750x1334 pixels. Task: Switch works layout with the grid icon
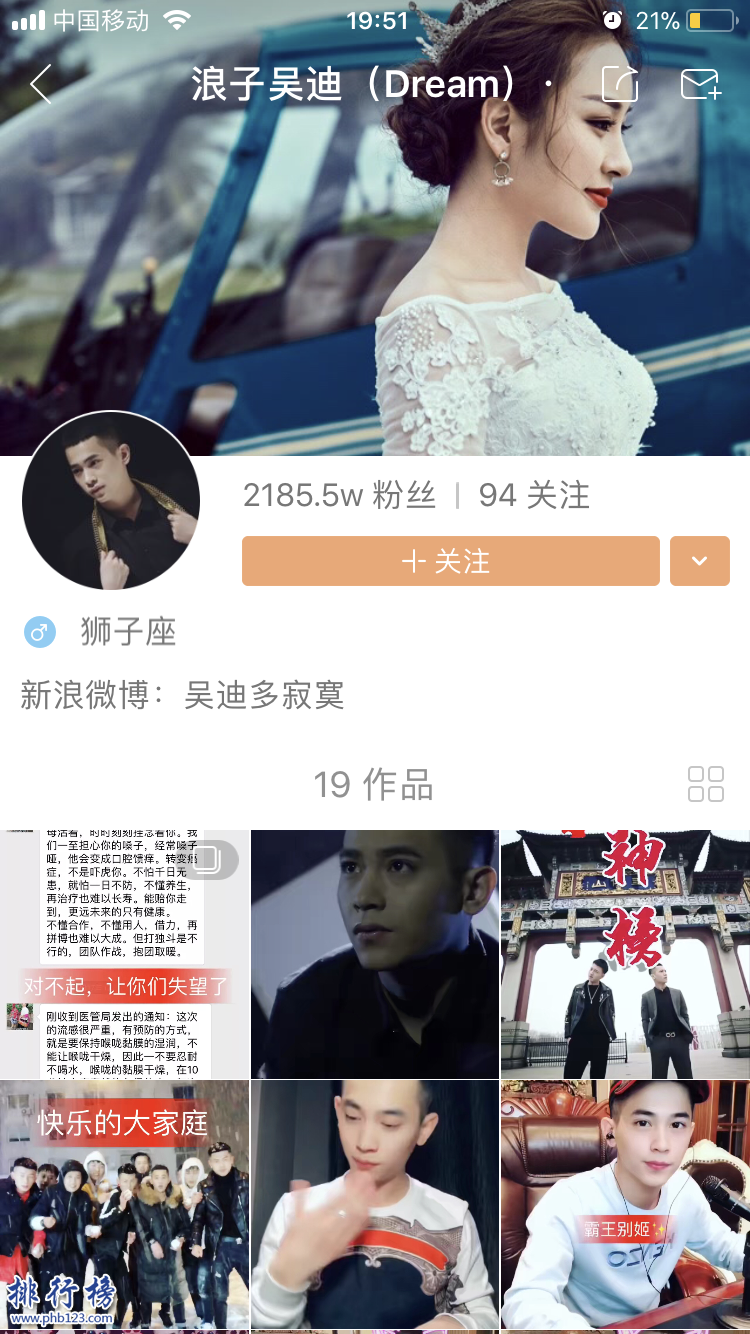[705, 784]
